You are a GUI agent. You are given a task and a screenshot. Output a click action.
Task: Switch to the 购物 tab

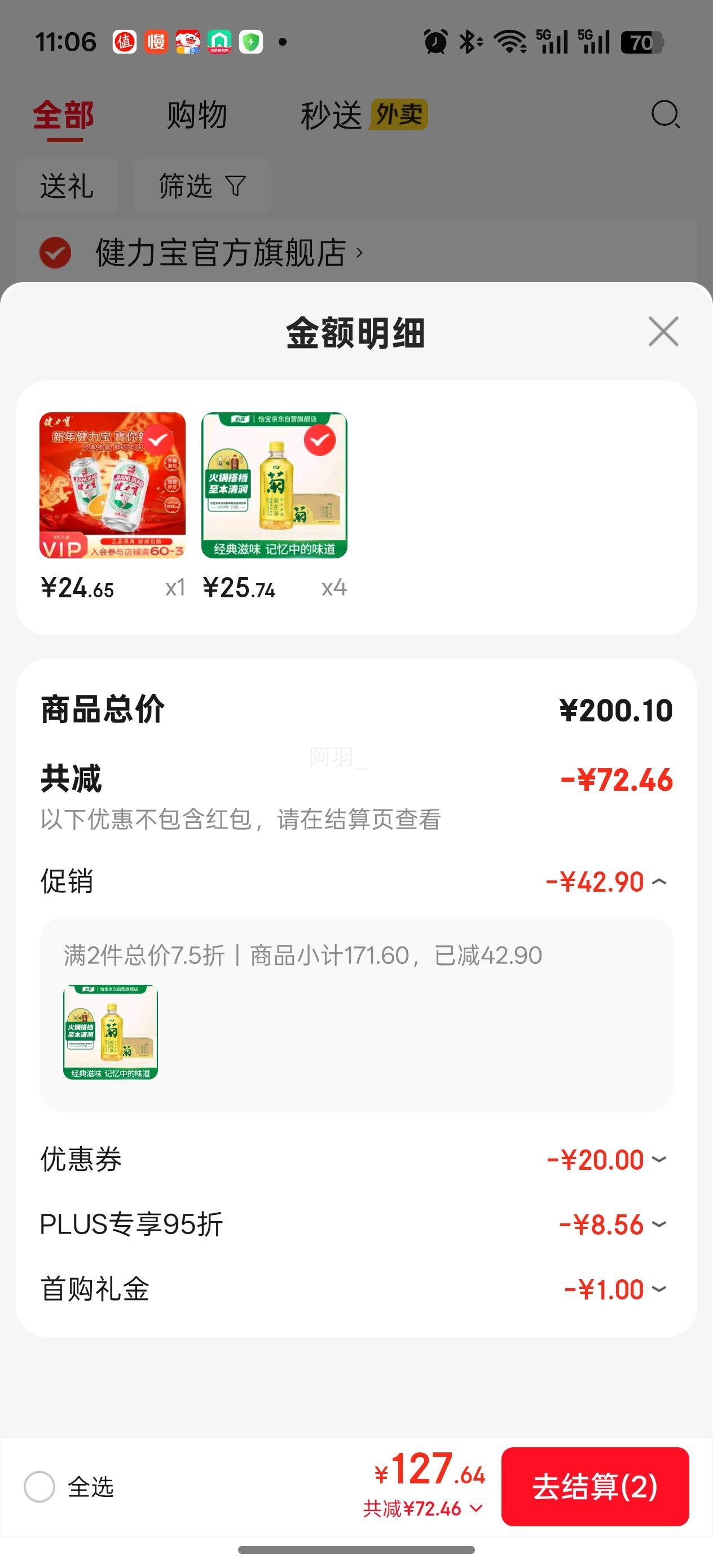[x=195, y=116]
